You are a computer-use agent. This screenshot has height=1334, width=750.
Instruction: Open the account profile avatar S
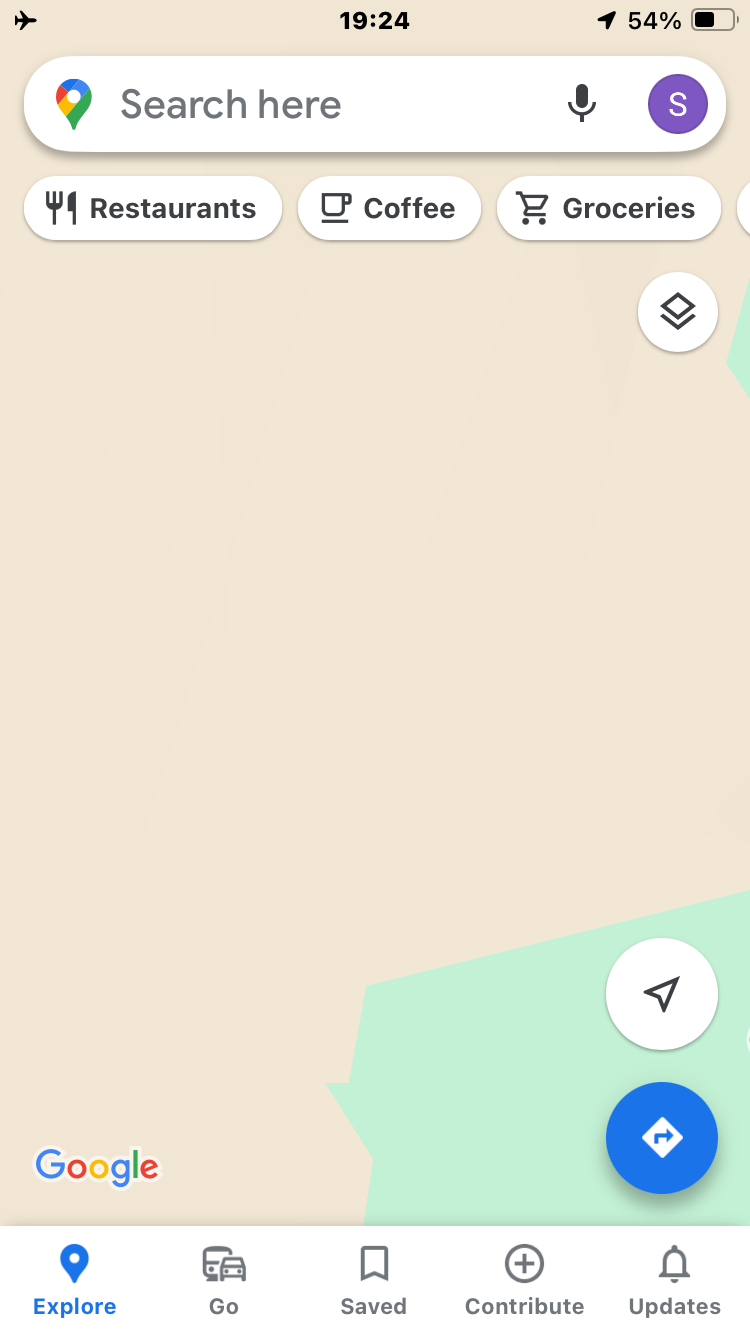tap(677, 104)
